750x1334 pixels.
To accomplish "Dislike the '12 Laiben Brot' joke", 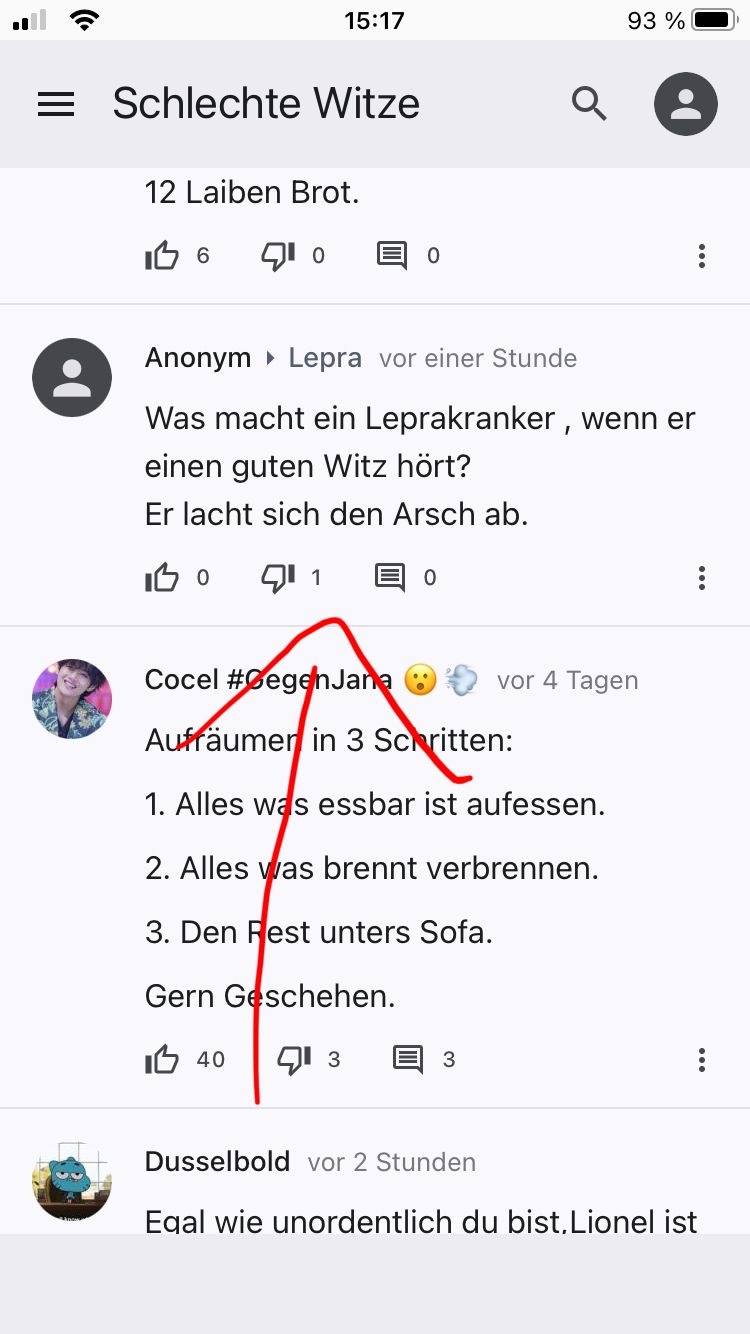I will tap(278, 256).
